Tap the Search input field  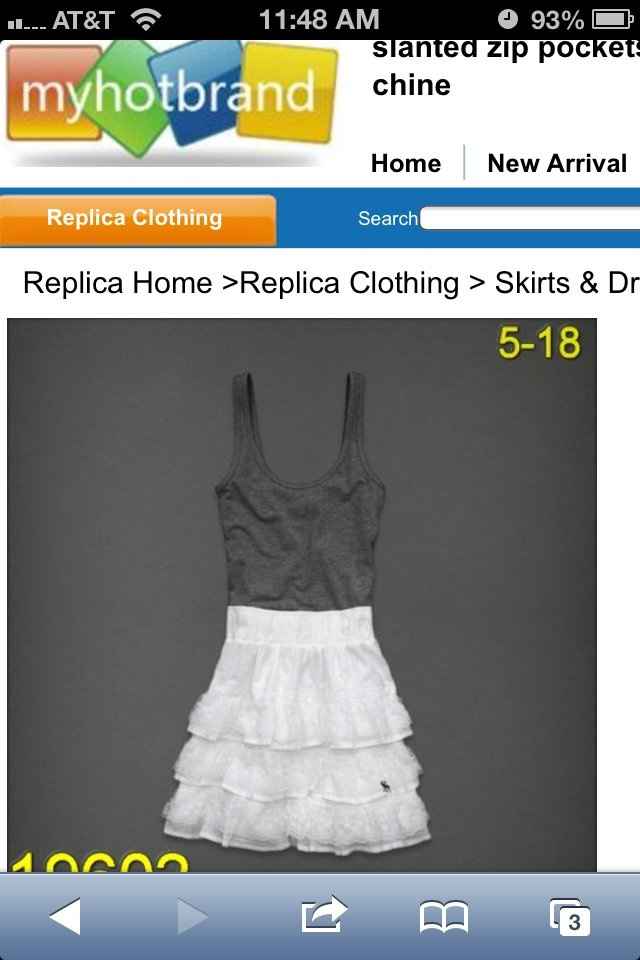click(x=530, y=219)
